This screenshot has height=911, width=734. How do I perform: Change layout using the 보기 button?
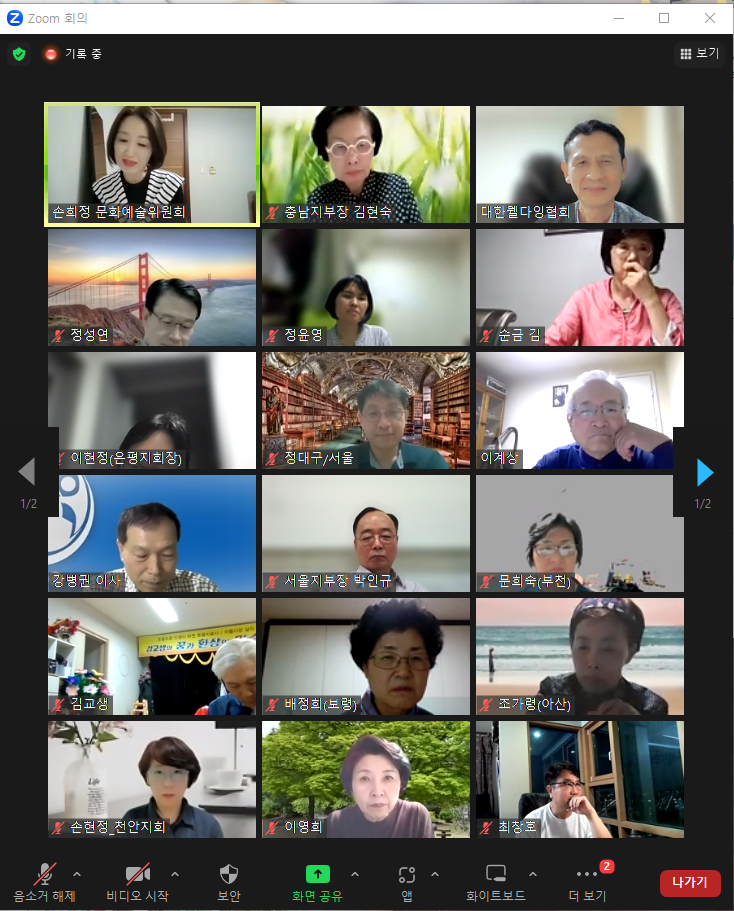coord(699,54)
